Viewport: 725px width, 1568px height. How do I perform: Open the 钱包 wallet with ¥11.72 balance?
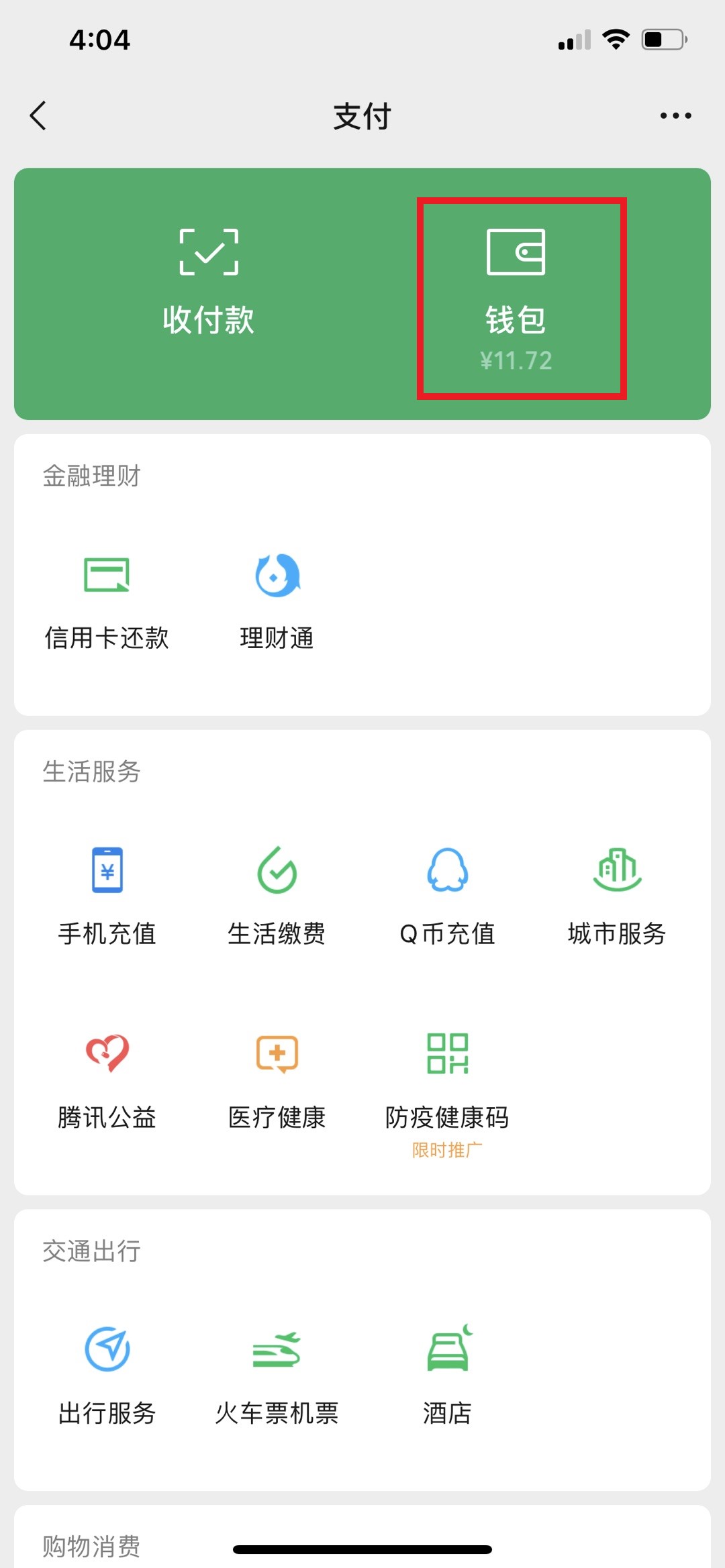click(x=516, y=299)
